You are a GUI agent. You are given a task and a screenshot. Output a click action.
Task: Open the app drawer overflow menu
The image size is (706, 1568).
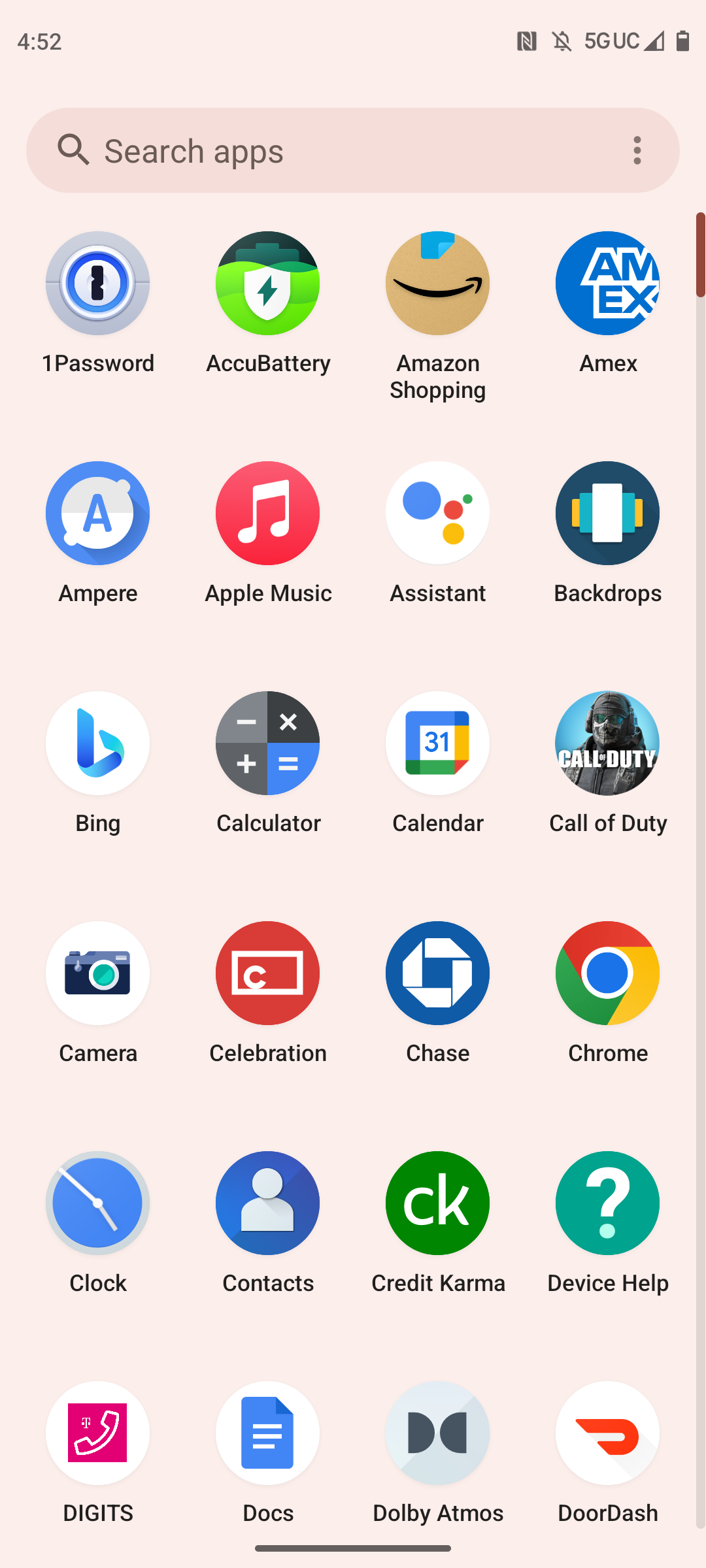click(637, 150)
